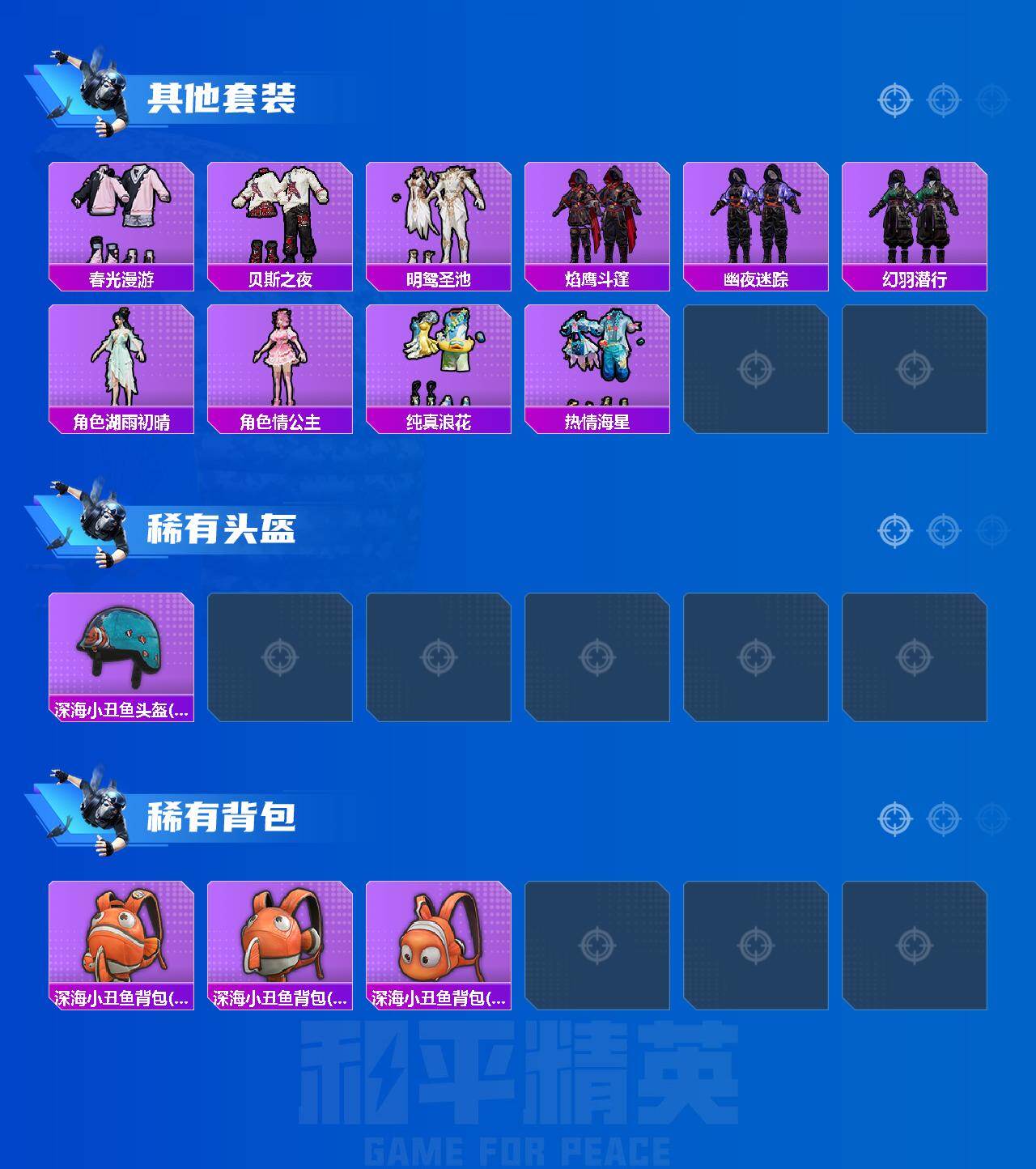Select the 热情海星 set
The height and width of the screenshot is (1169, 1036).
[599, 360]
